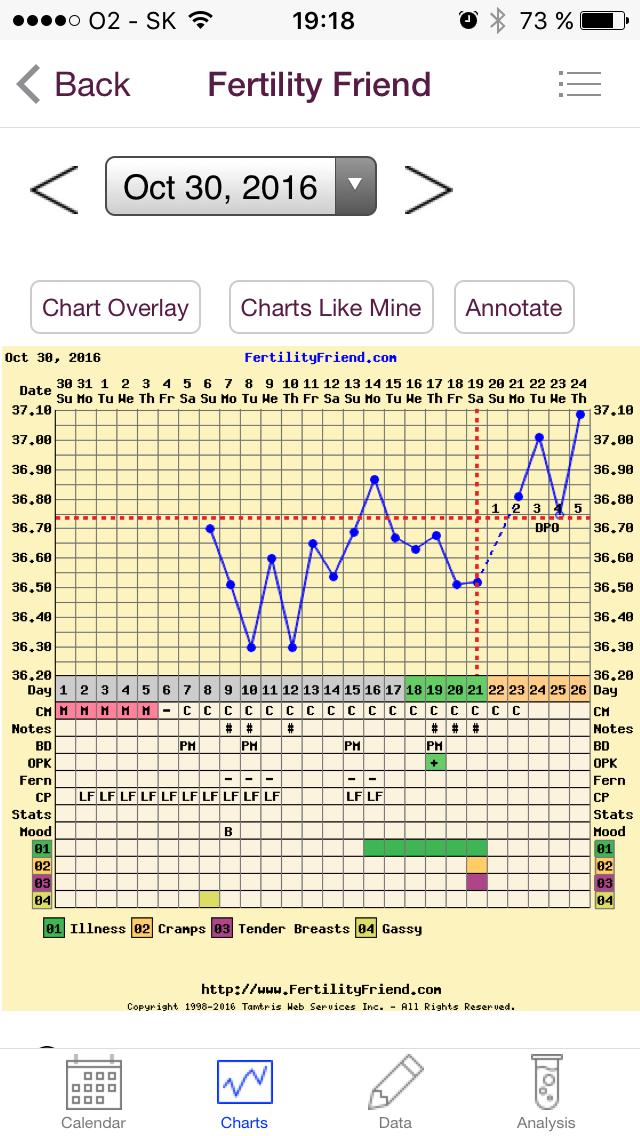Open the list menu icon
Image resolution: width=640 pixels, height=1136 pixels.
pos(579,85)
